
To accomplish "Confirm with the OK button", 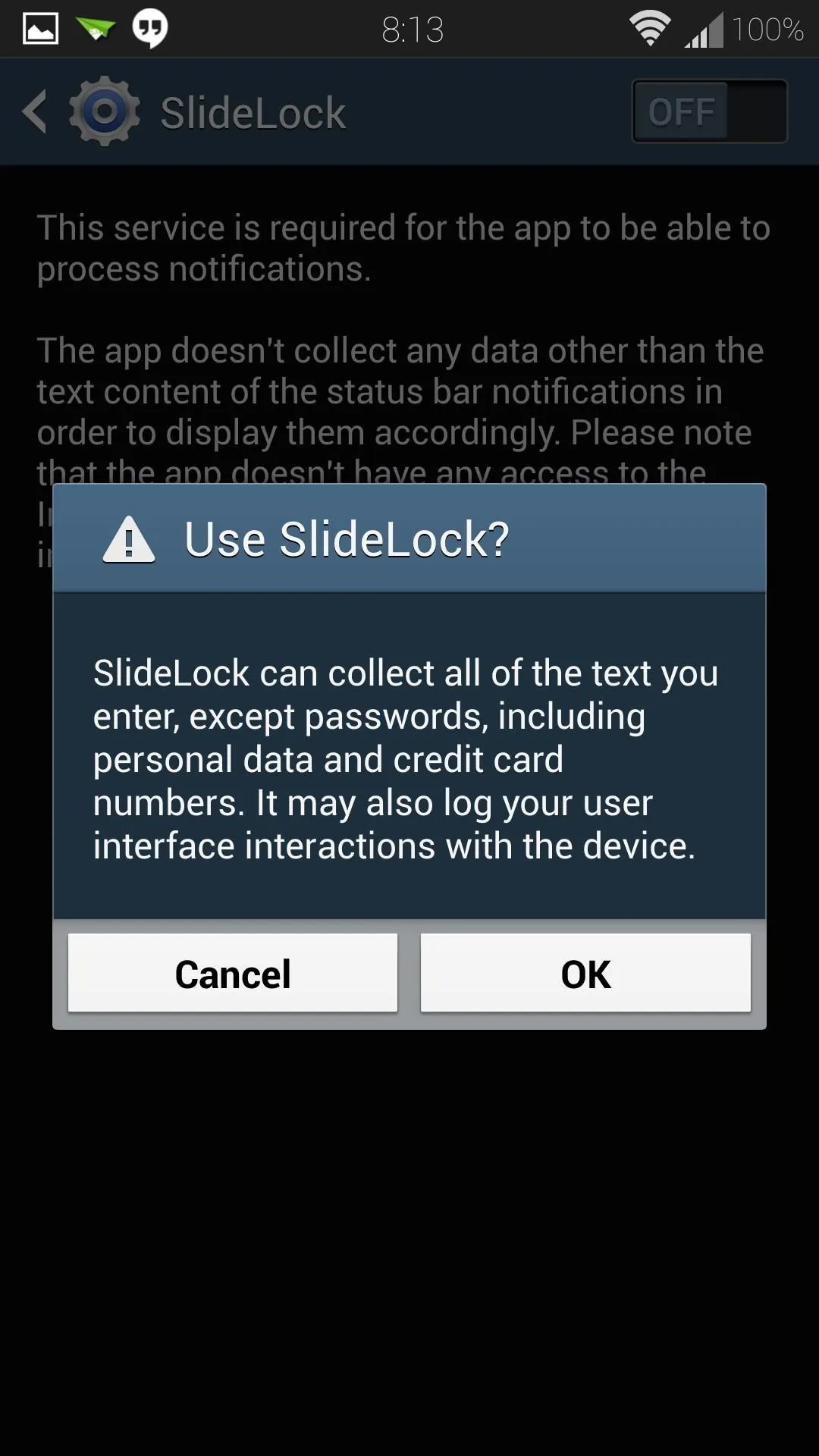I will click(585, 973).
